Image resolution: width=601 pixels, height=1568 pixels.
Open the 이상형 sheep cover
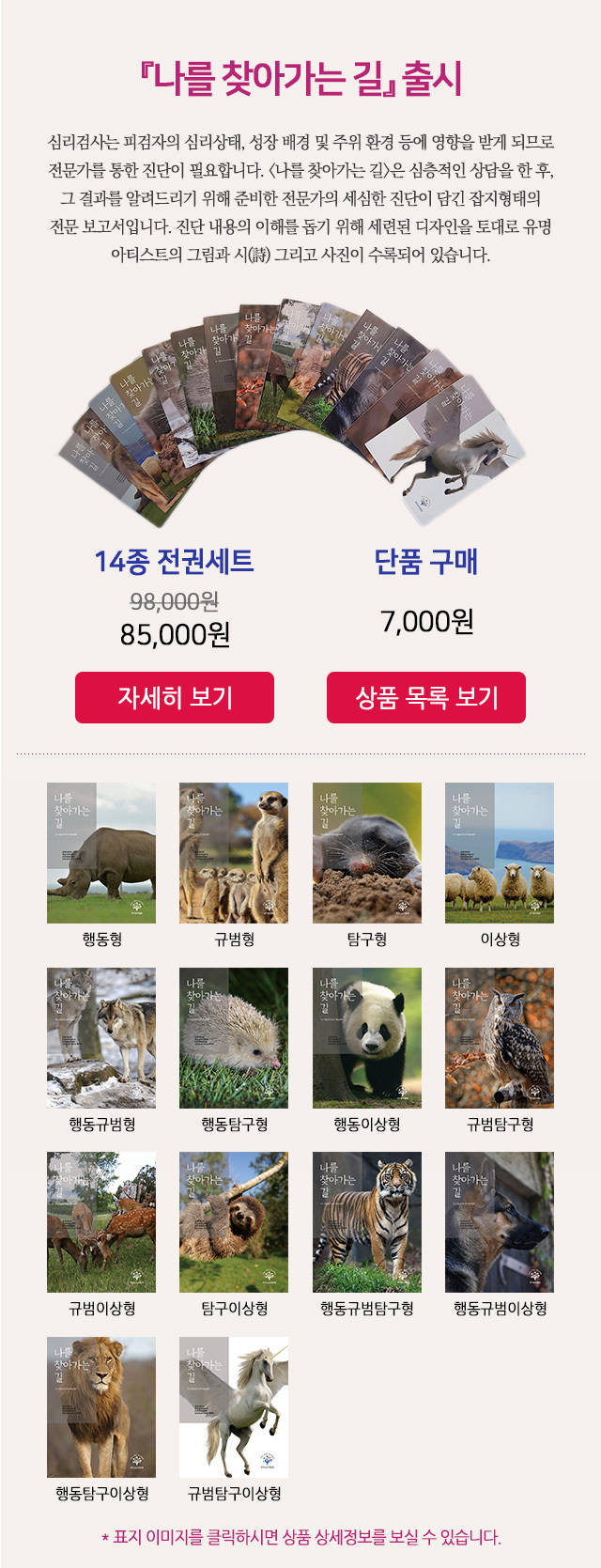pyautogui.click(x=499, y=853)
